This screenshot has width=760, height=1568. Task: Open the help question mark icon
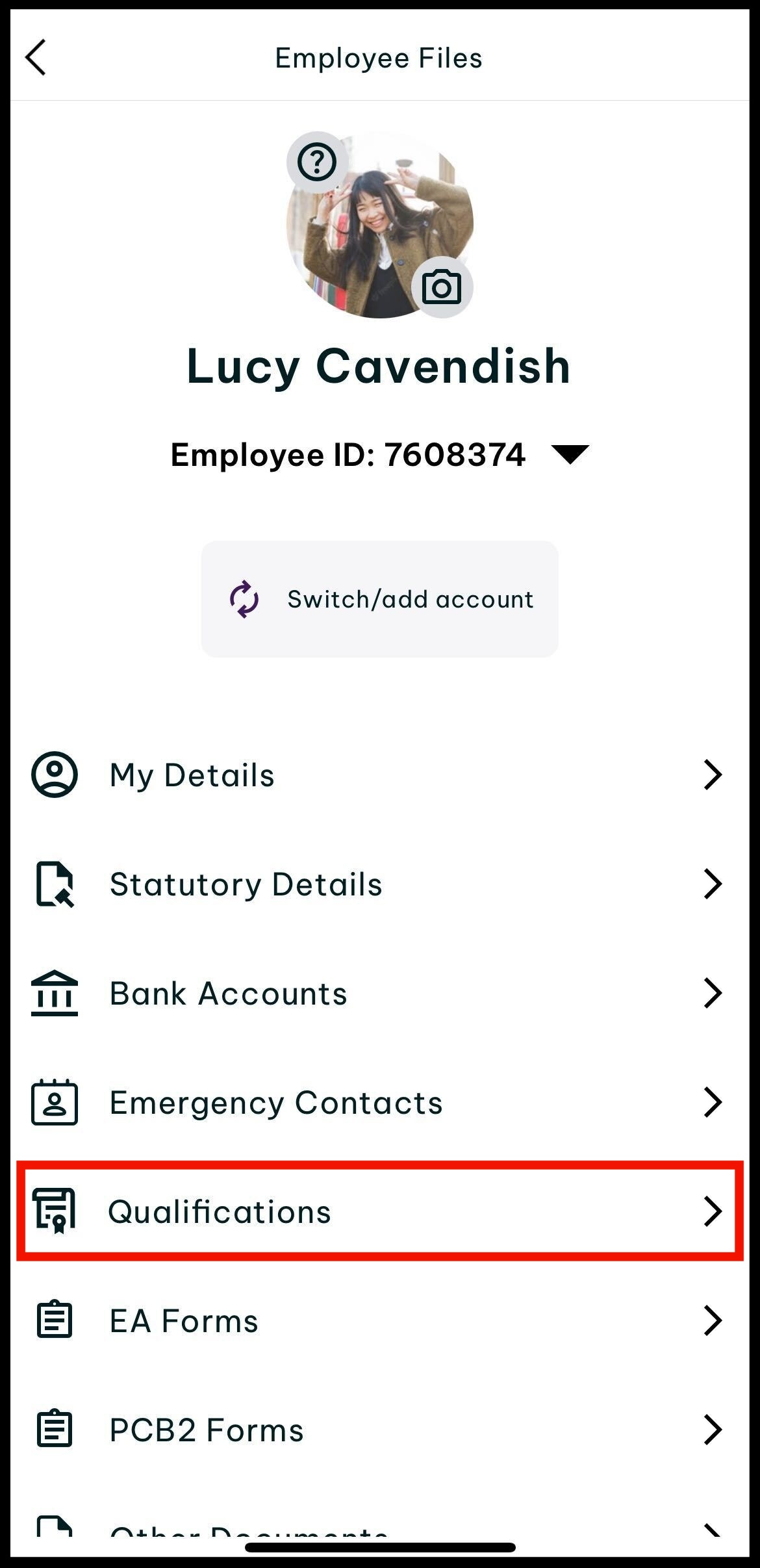tap(317, 162)
